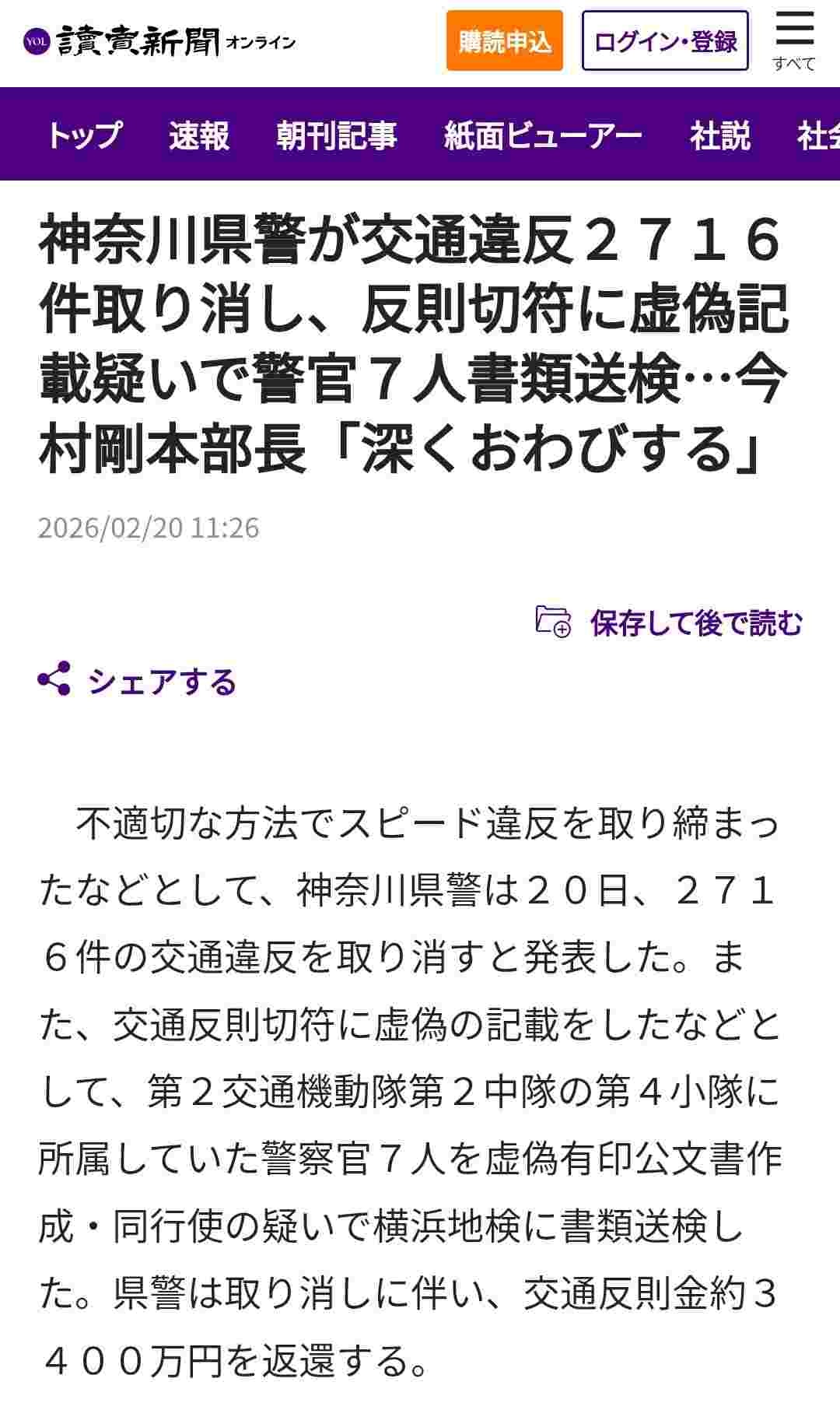Switch to the 社説 tab
The width and height of the screenshot is (840, 1410).
(719, 135)
